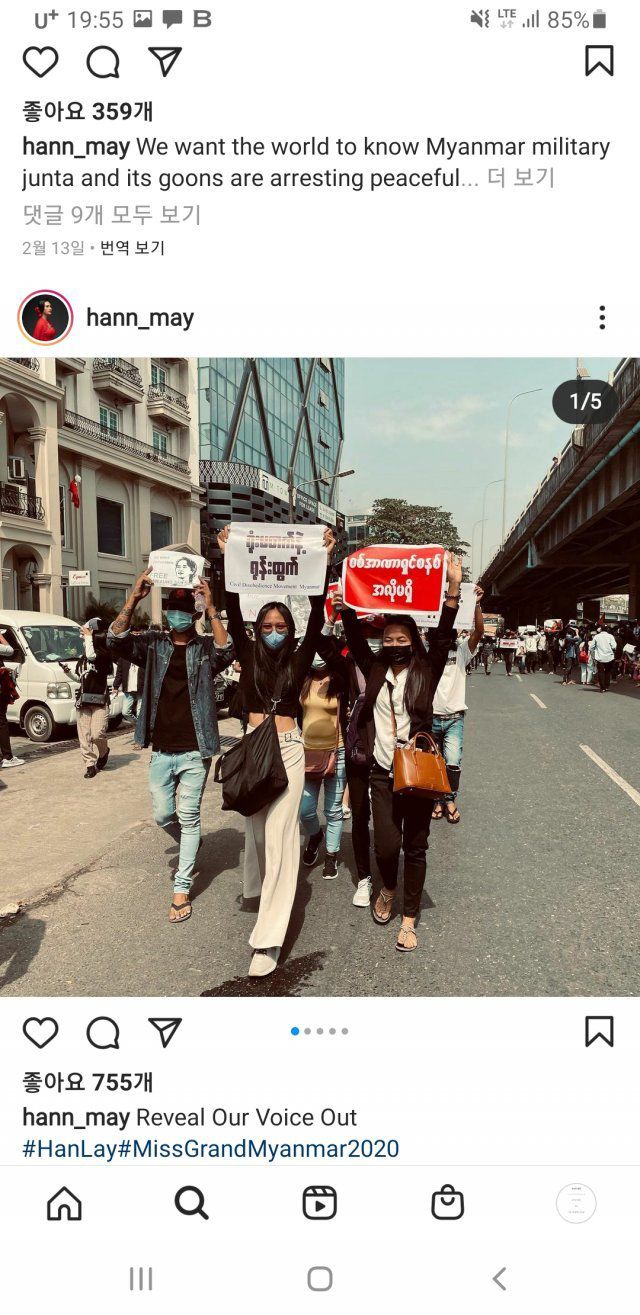Open the protest photo post
The image size is (640, 1315).
tap(320, 677)
